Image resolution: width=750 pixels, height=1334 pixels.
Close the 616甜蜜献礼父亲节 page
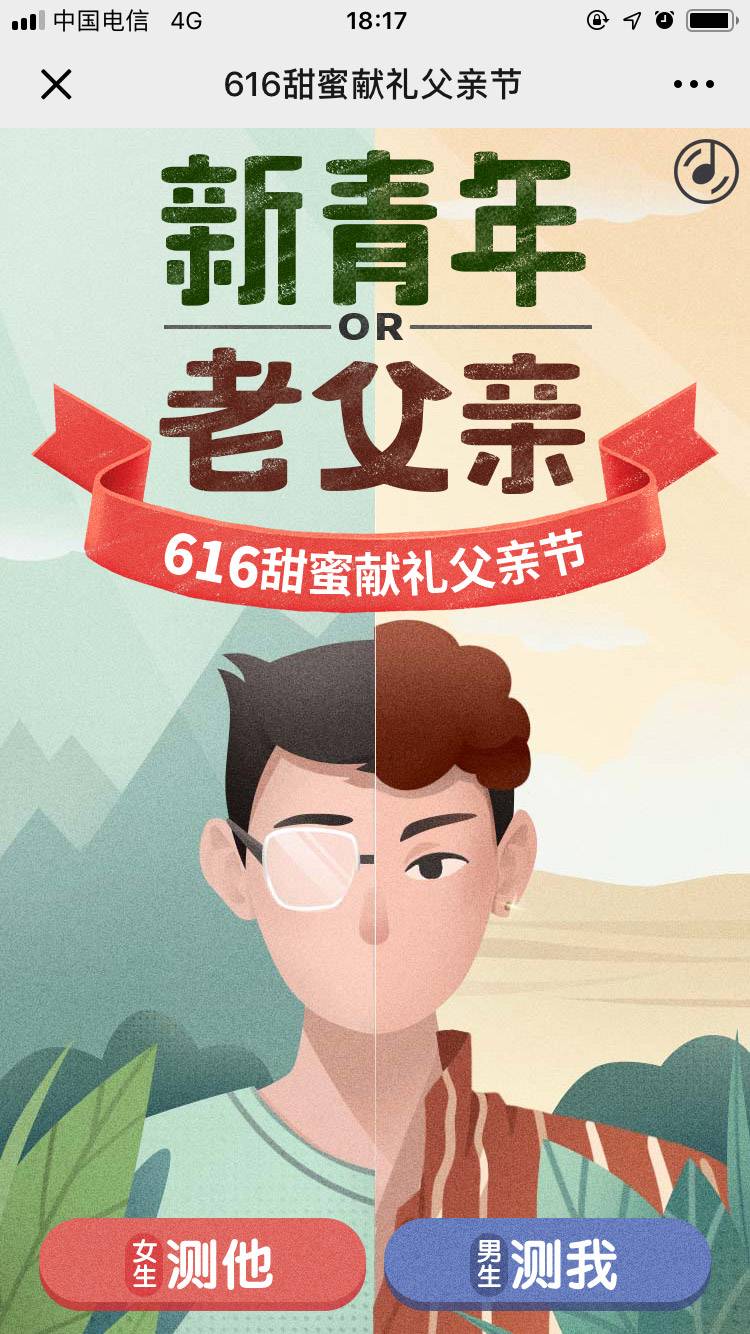point(56,85)
